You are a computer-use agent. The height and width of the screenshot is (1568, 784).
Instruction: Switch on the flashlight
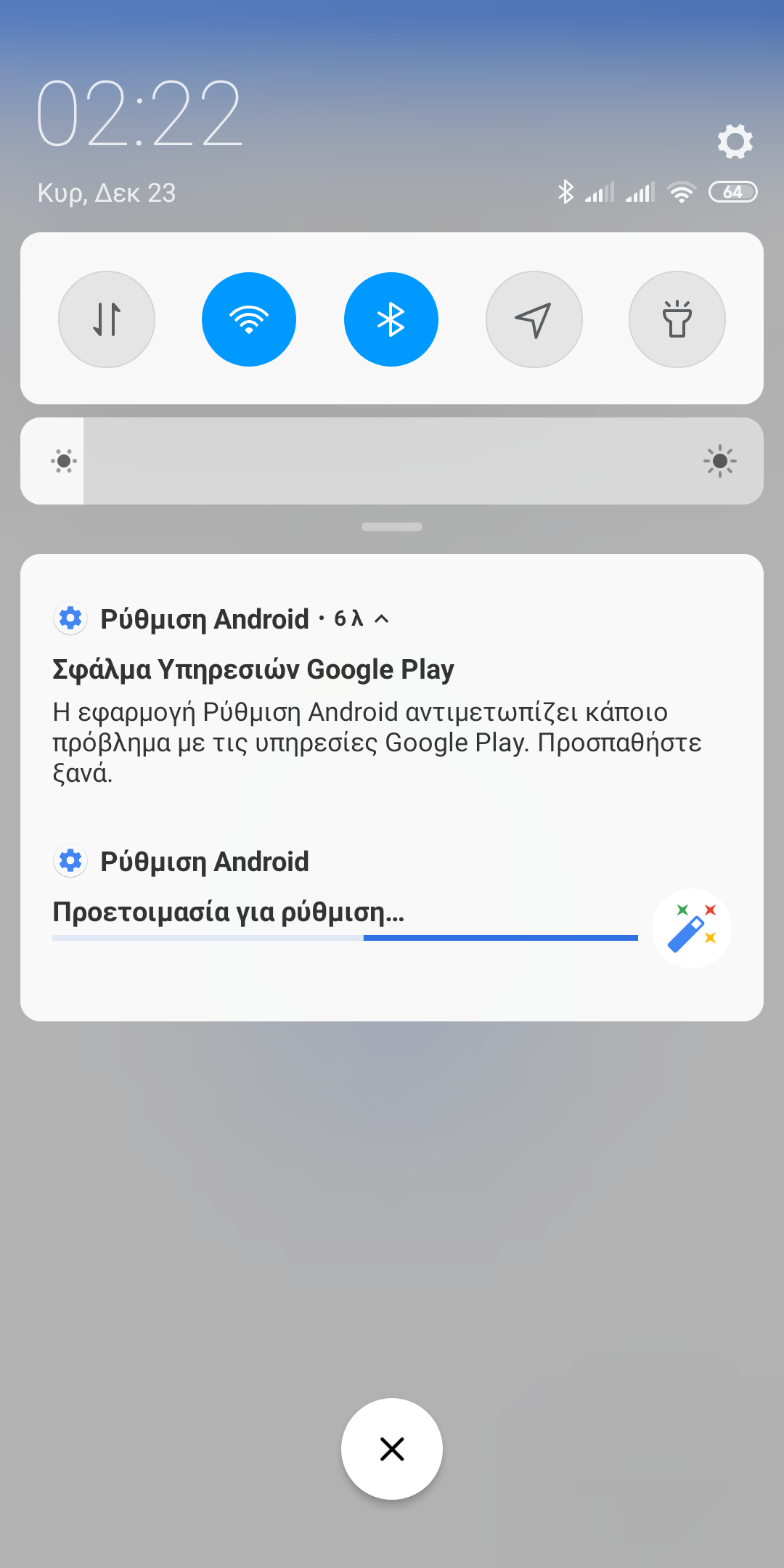click(x=677, y=319)
